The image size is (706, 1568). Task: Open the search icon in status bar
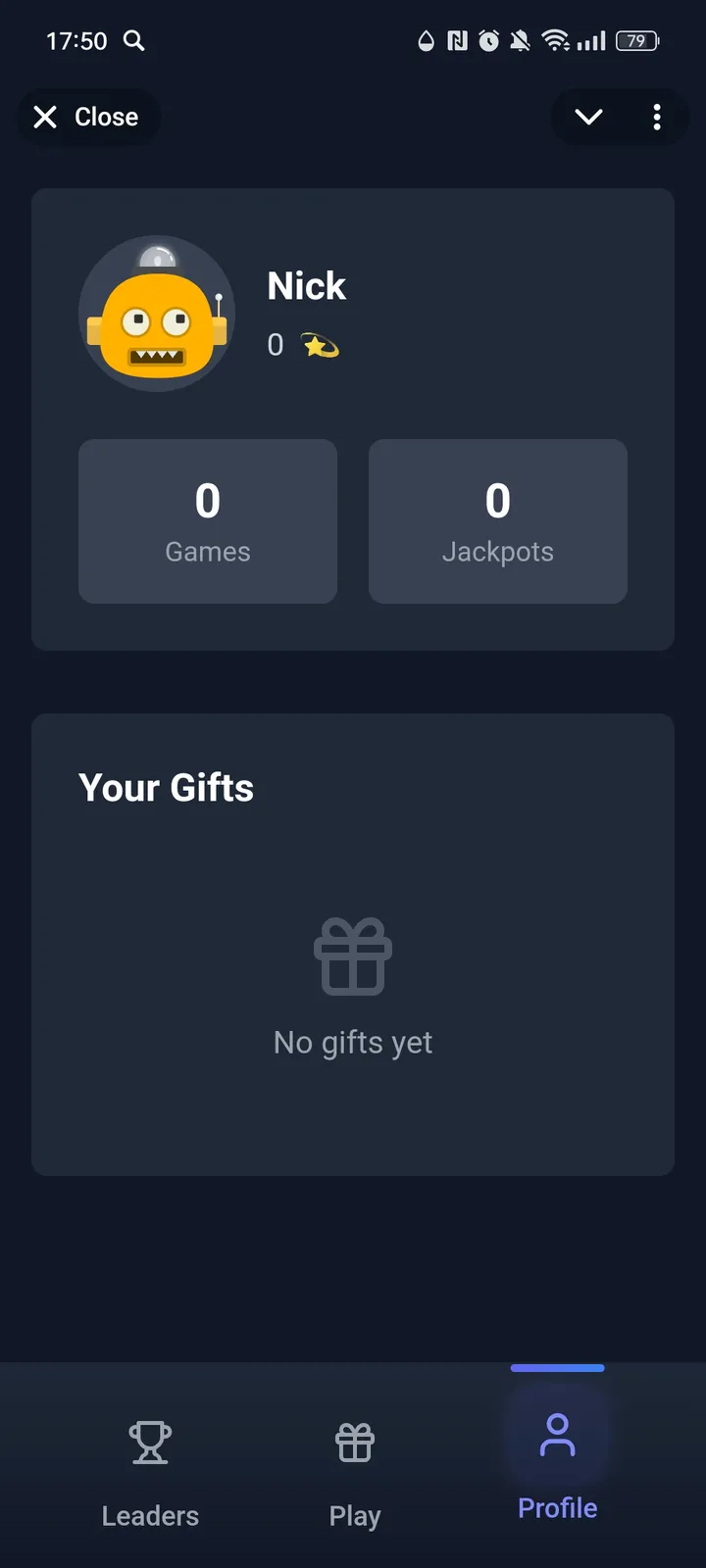click(x=133, y=41)
